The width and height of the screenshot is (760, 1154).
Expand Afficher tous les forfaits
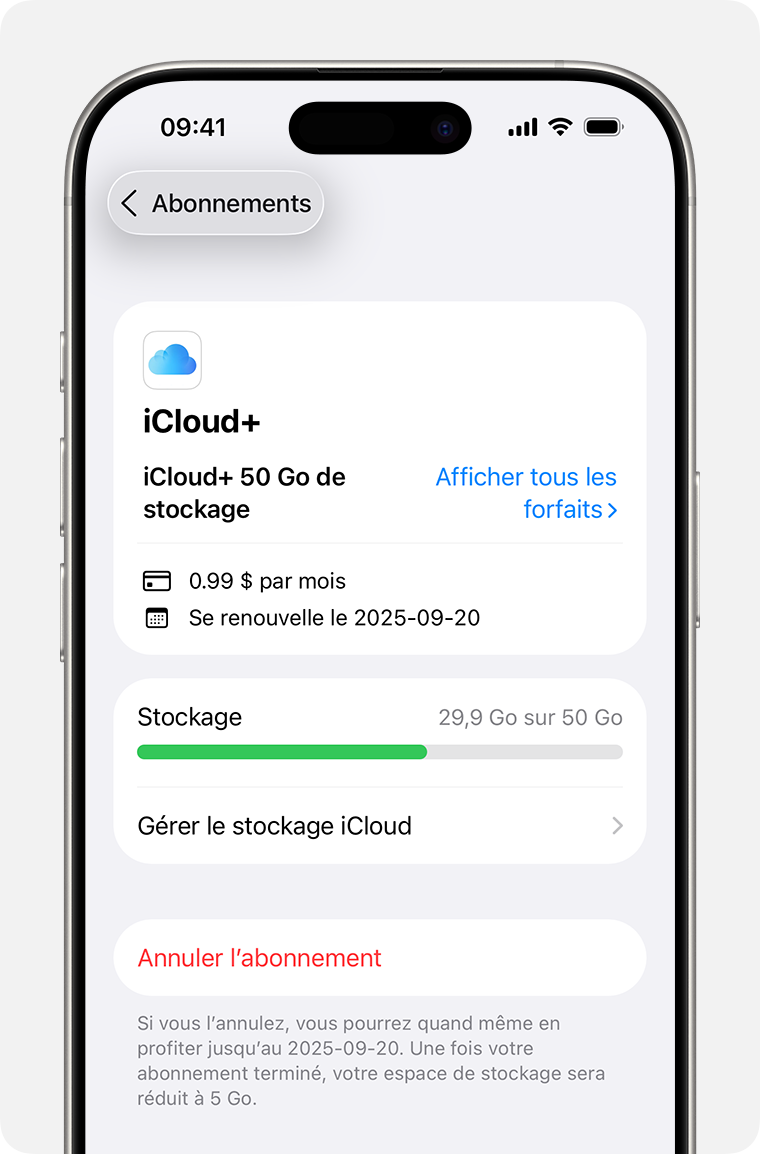(526, 493)
